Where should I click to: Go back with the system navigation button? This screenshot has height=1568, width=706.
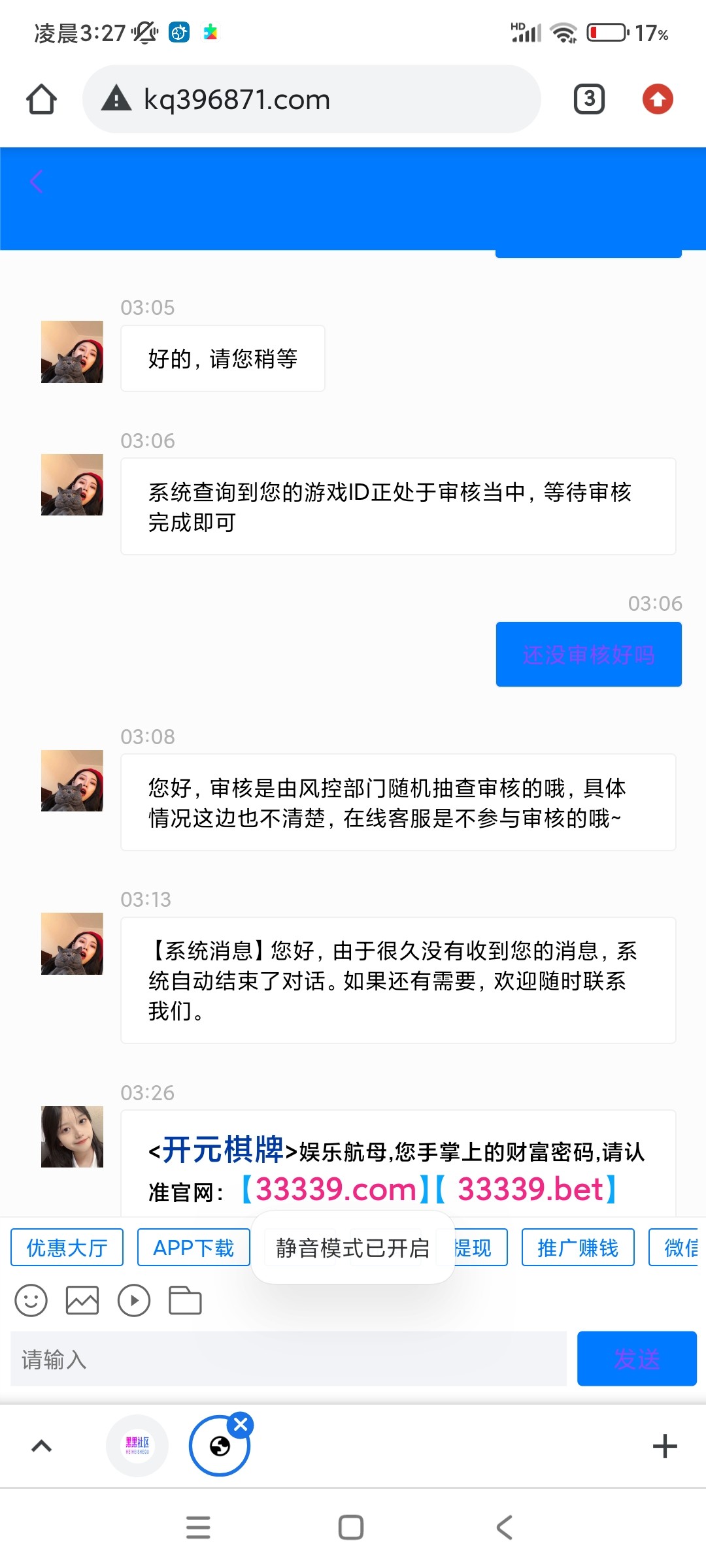504,1527
